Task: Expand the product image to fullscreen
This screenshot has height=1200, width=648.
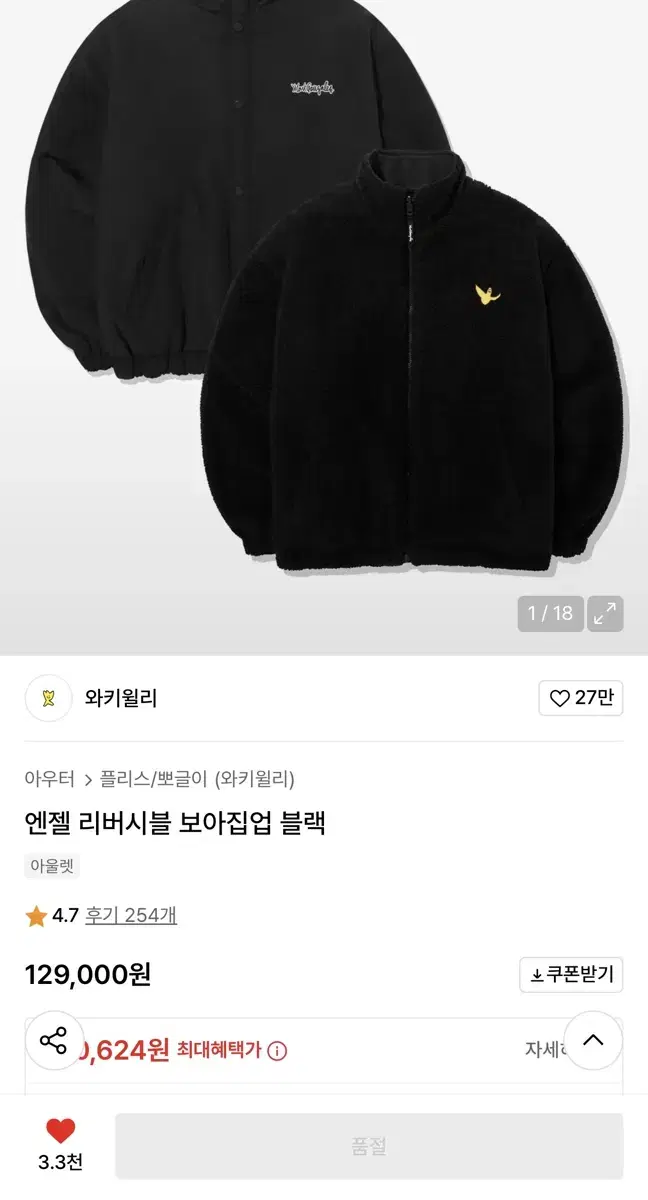Action: (604, 613)
